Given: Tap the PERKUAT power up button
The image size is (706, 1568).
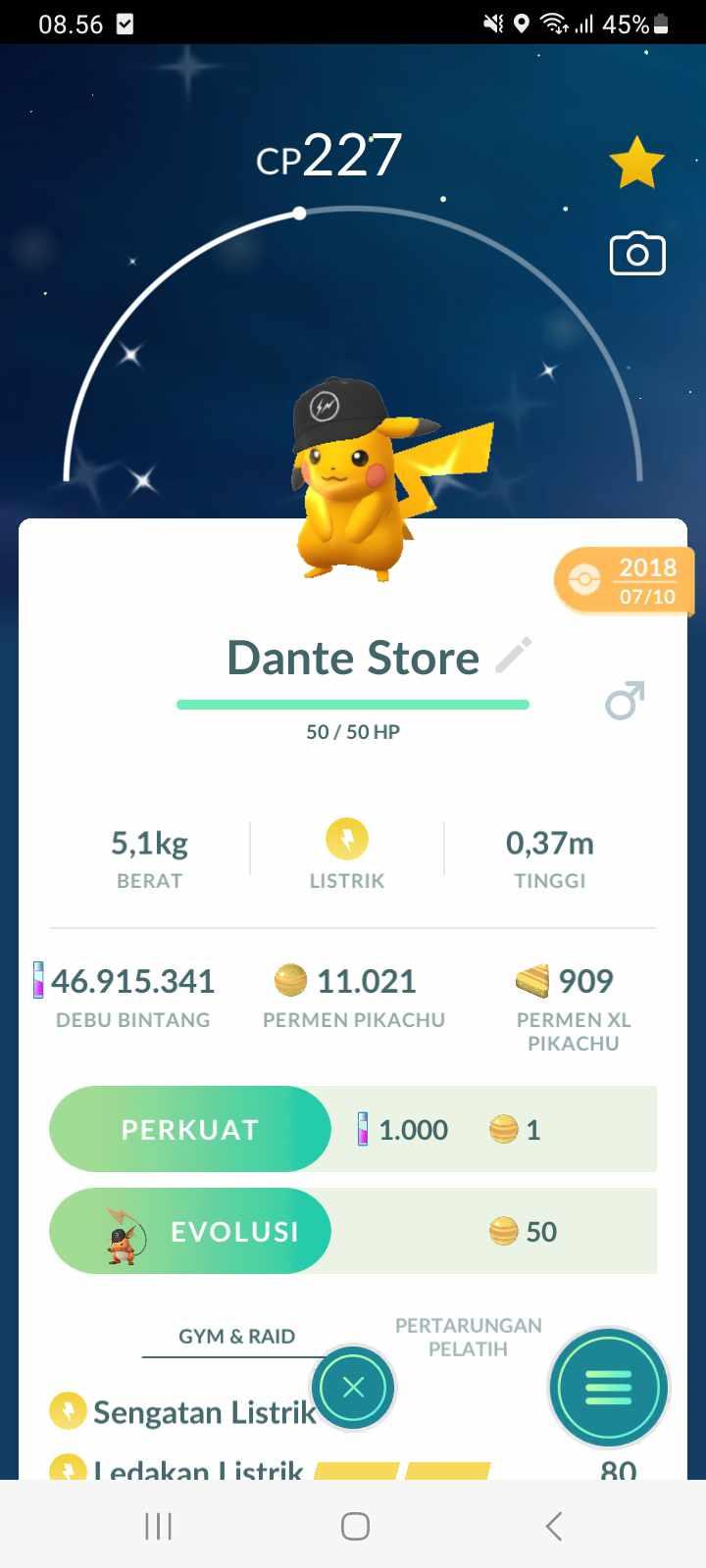Looking at the screenshot, I should pyautogui.click(x=190, y=1129).
